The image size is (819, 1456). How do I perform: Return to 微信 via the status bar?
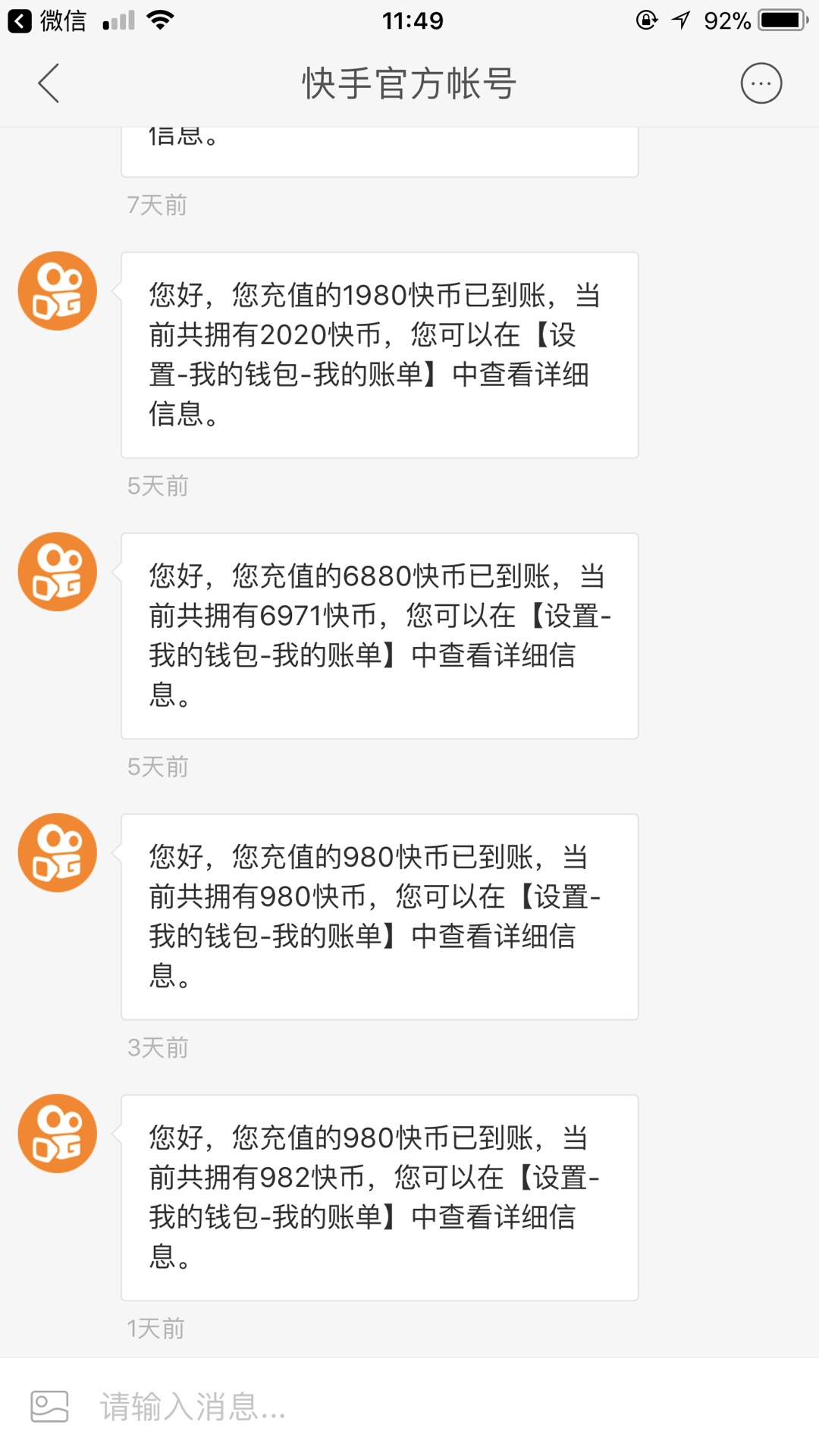coord(47,20)
